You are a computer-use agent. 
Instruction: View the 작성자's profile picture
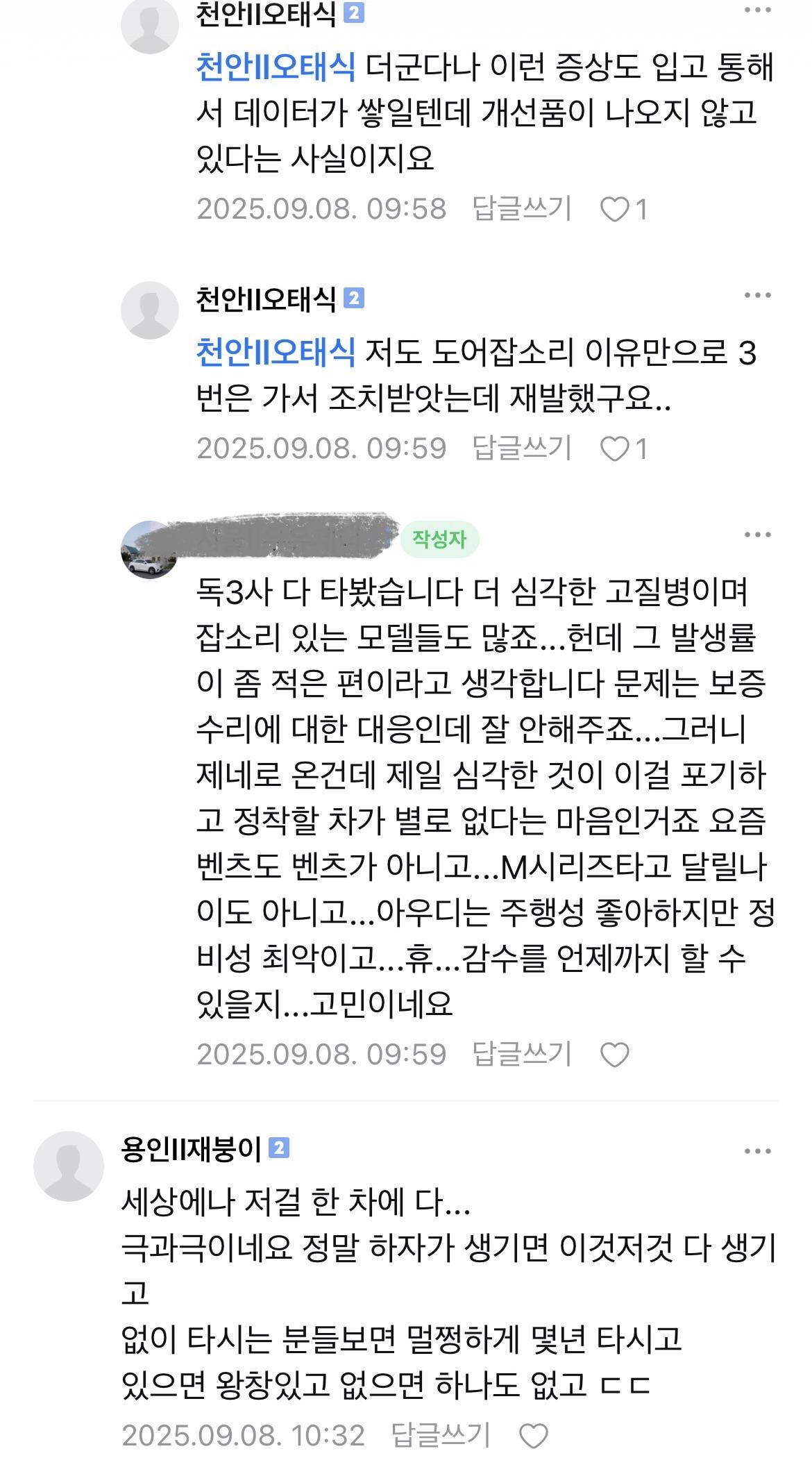point(149,550)
